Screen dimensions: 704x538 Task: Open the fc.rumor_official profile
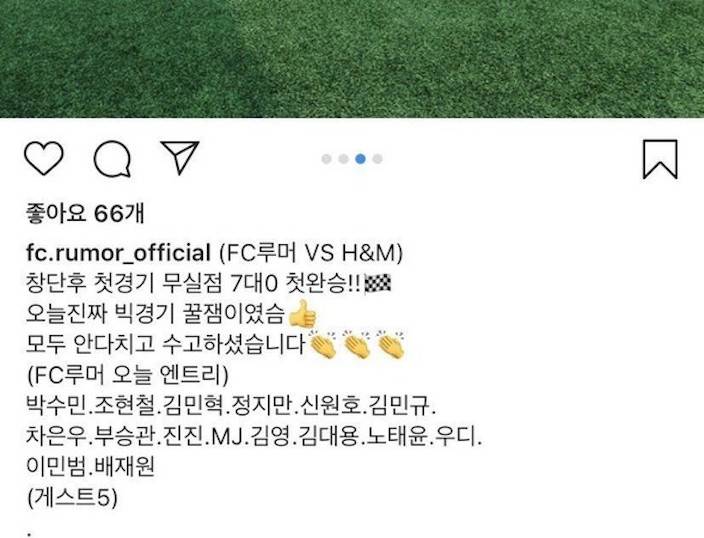point(116,251)
